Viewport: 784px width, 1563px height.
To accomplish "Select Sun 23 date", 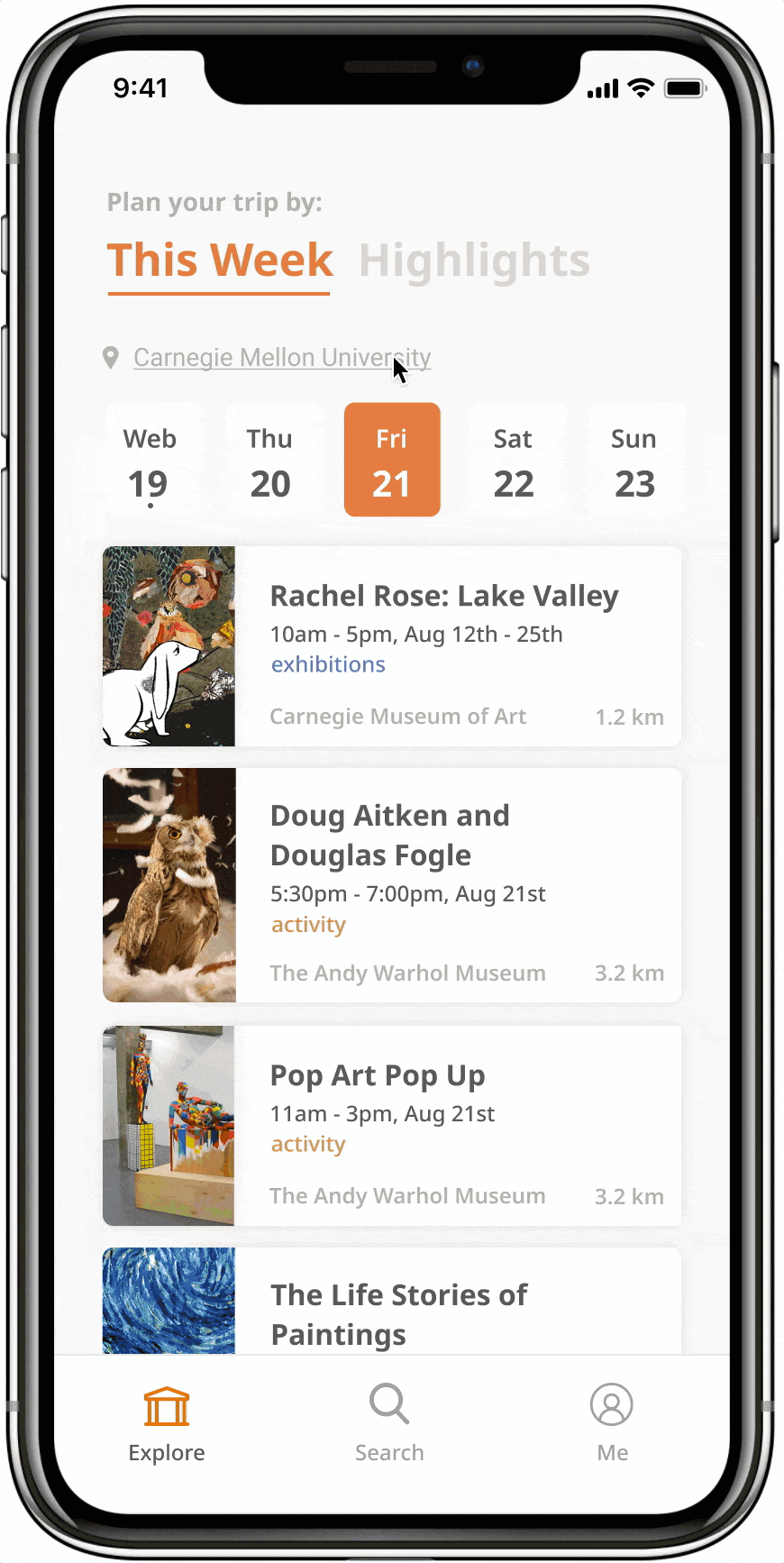I will point(634,461).
